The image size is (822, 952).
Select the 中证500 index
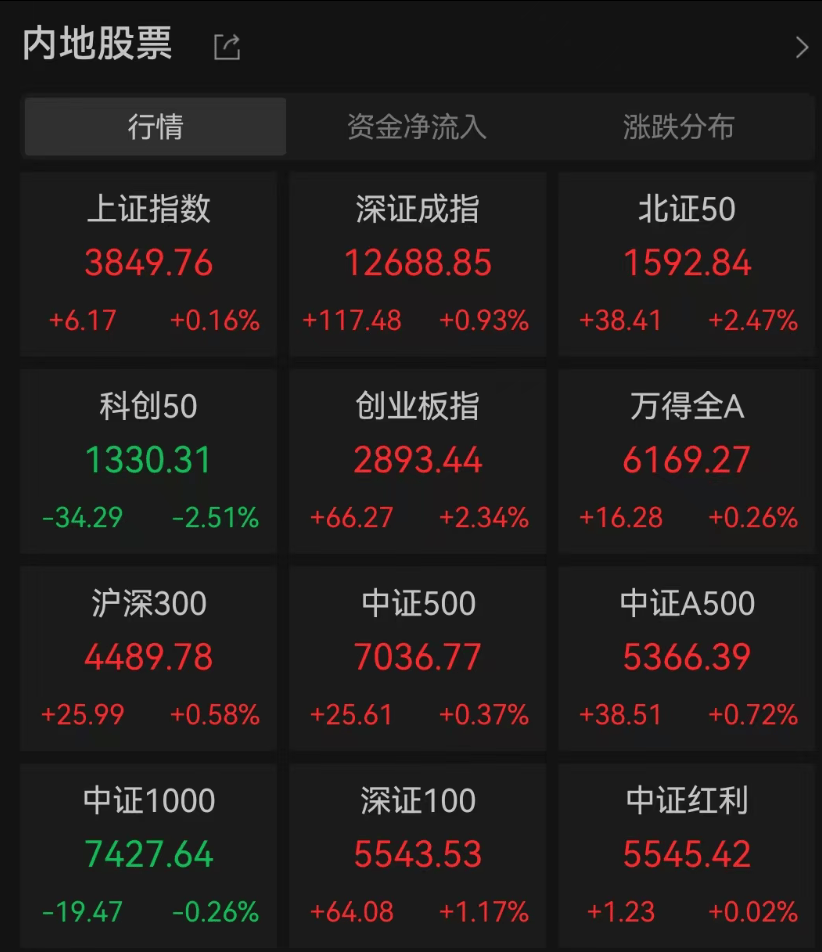417,655
